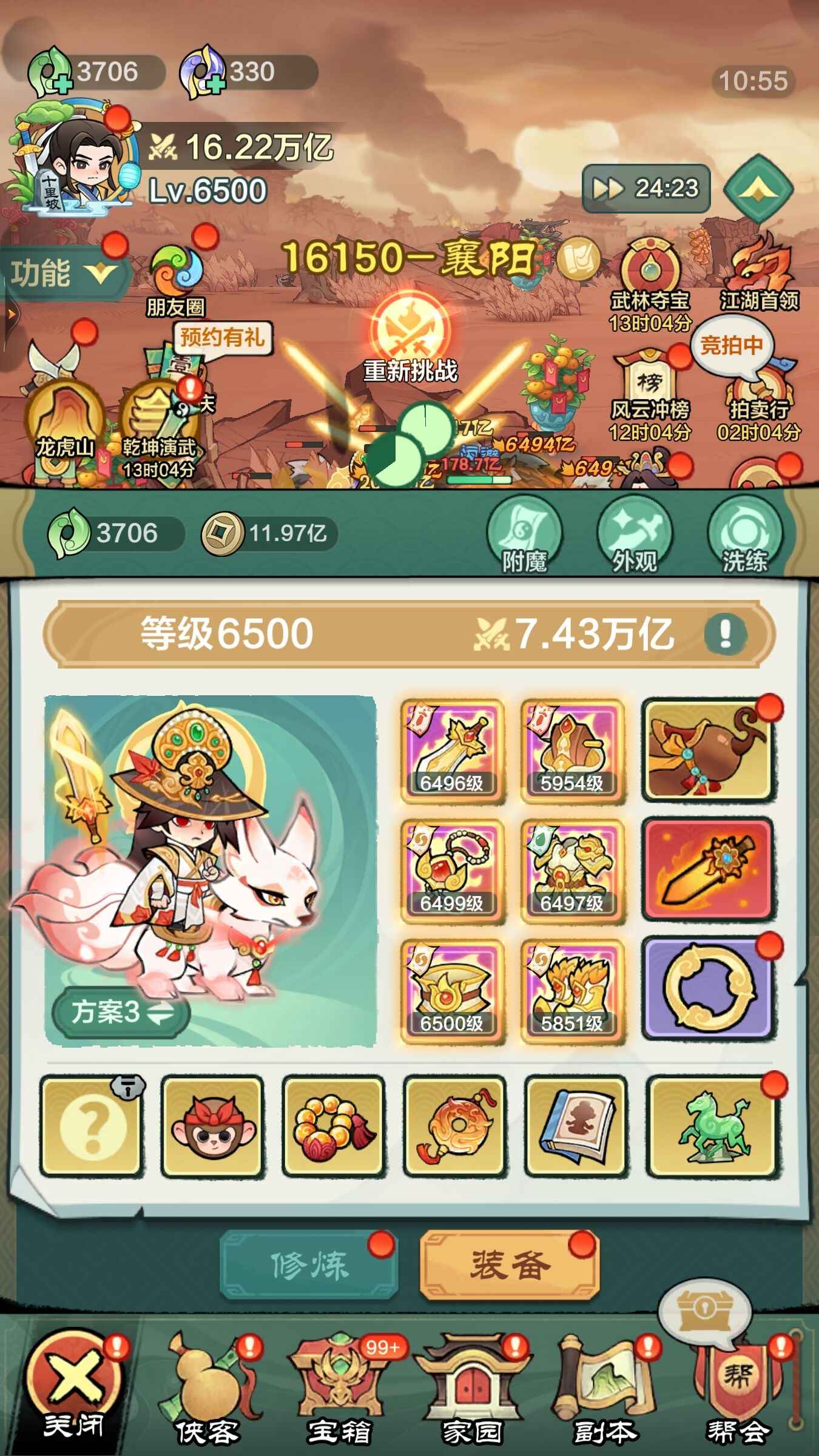
Task: Select the 装备 button
Action: tap(510, 1265)
